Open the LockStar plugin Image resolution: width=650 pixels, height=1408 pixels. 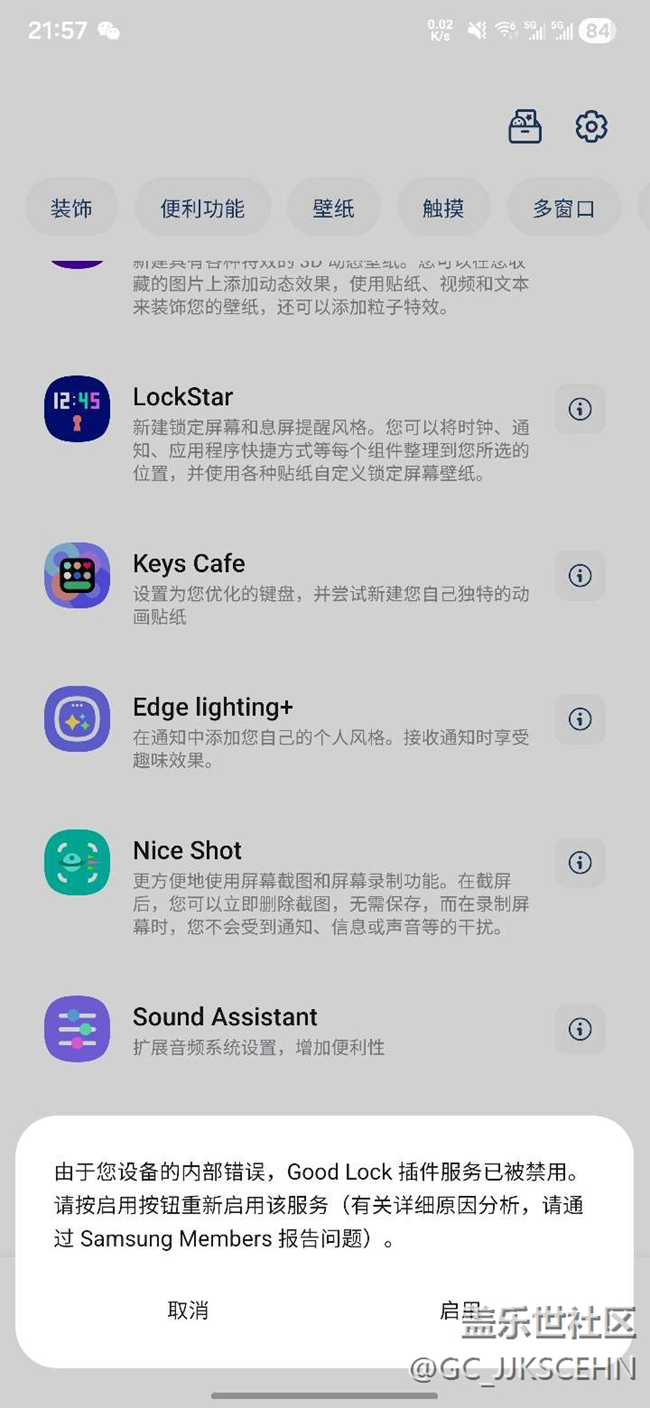(290, 432)
